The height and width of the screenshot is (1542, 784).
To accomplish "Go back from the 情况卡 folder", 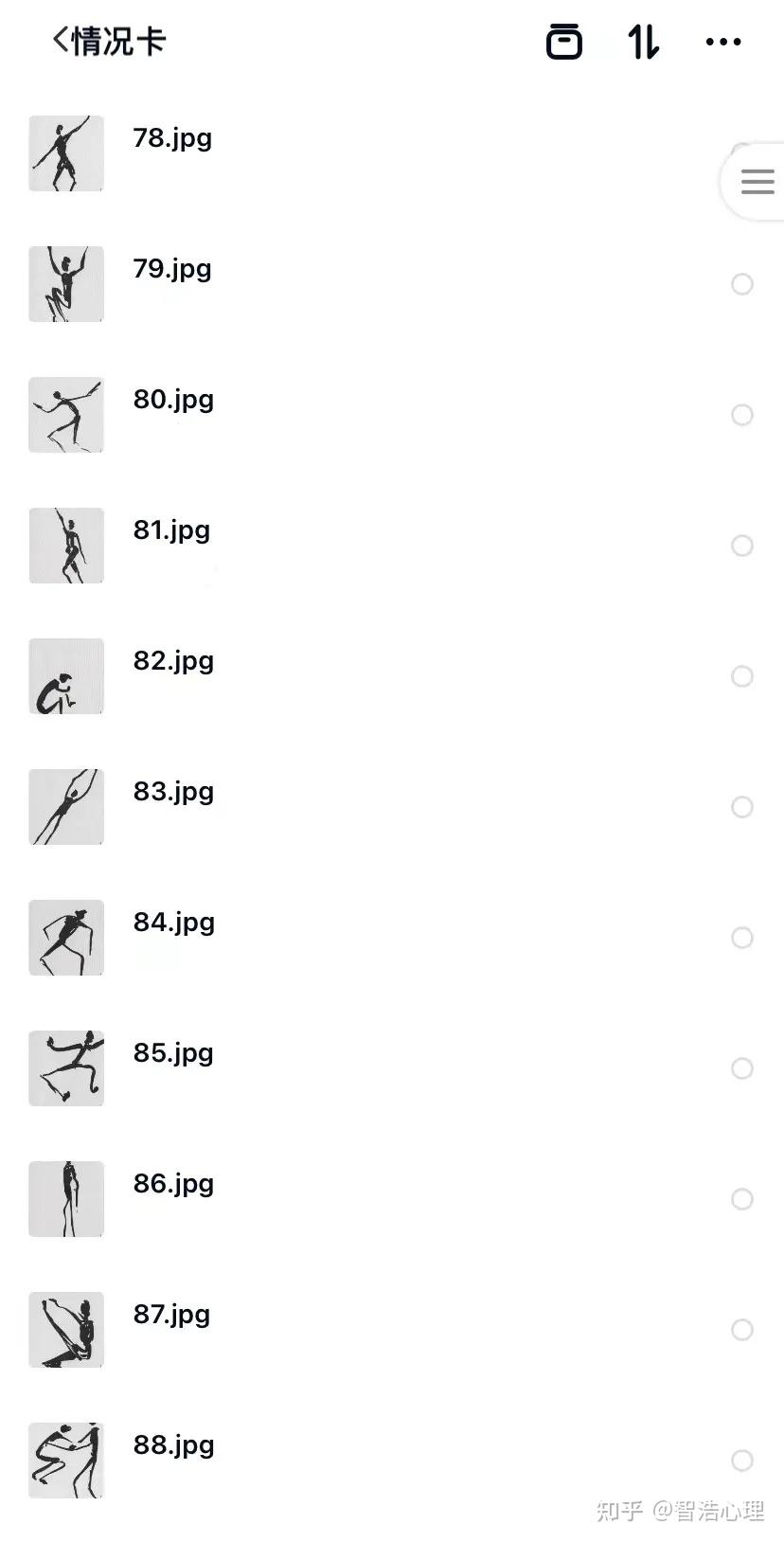I will click(x=62, y=41).
